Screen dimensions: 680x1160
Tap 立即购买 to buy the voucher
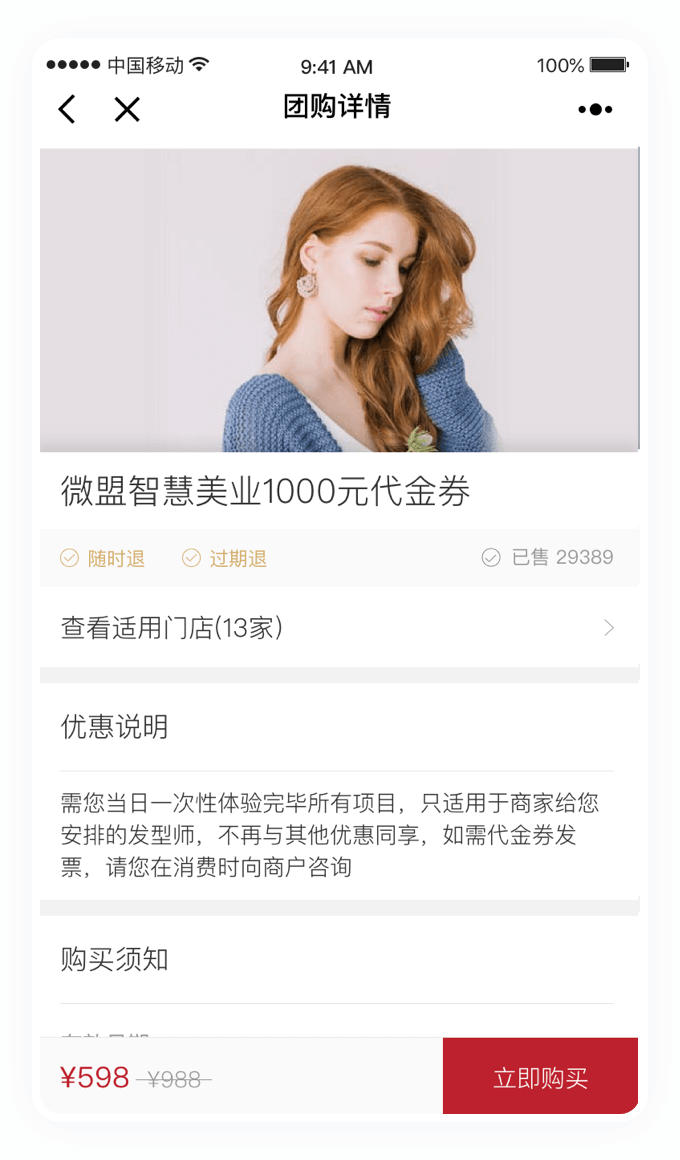[540, 1077]
